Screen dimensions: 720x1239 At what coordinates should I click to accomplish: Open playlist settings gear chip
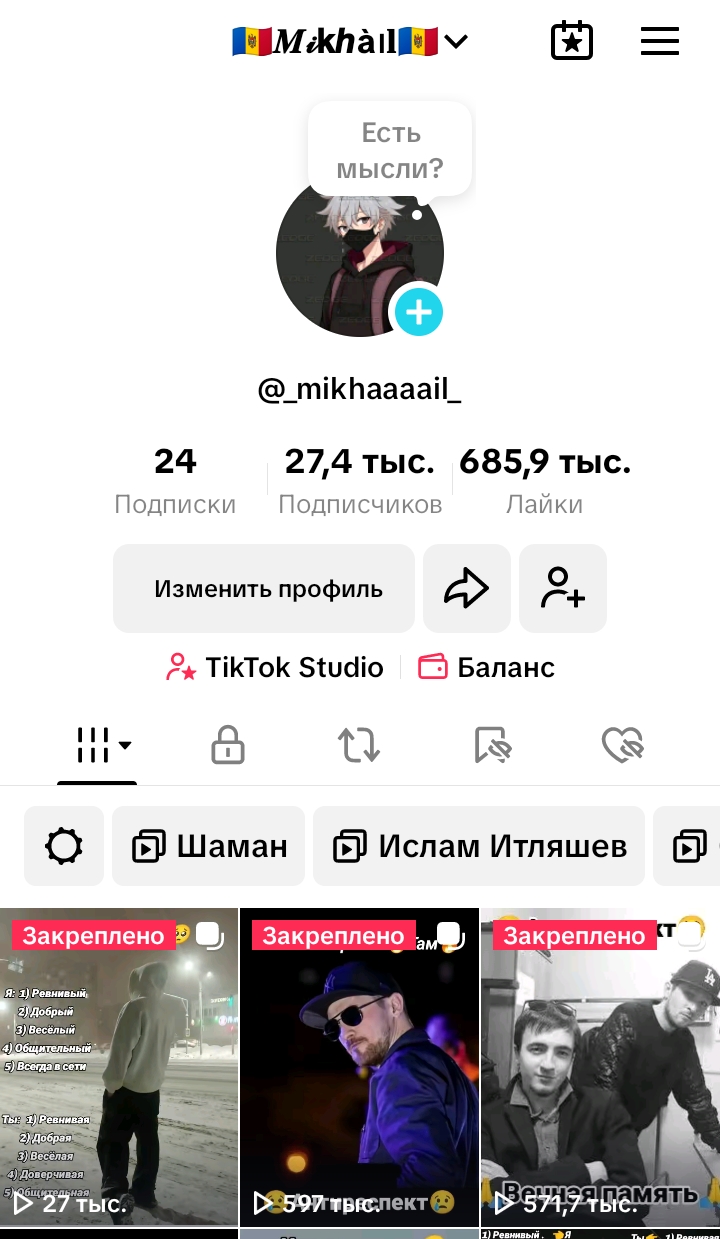pos(64,847)
